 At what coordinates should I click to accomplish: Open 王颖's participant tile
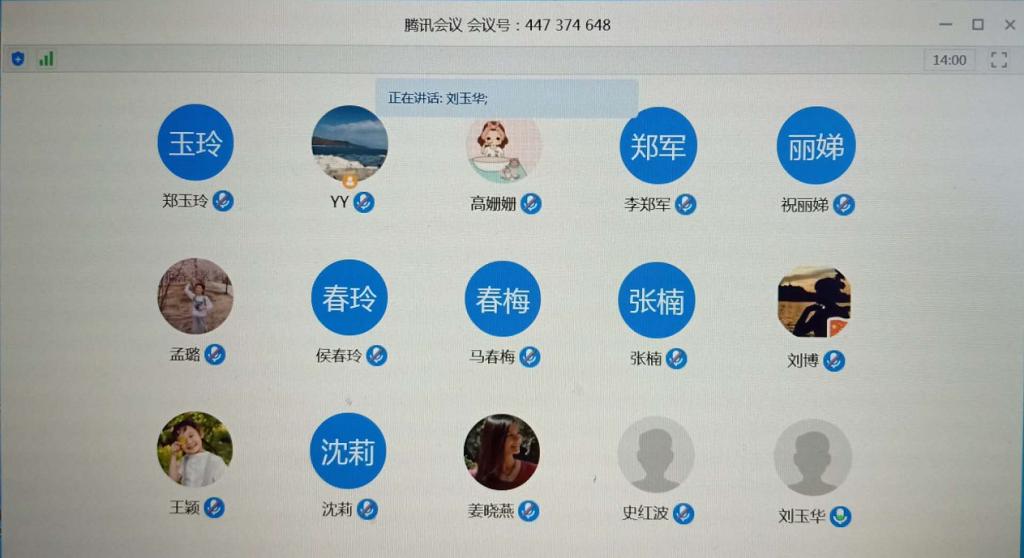195,449
